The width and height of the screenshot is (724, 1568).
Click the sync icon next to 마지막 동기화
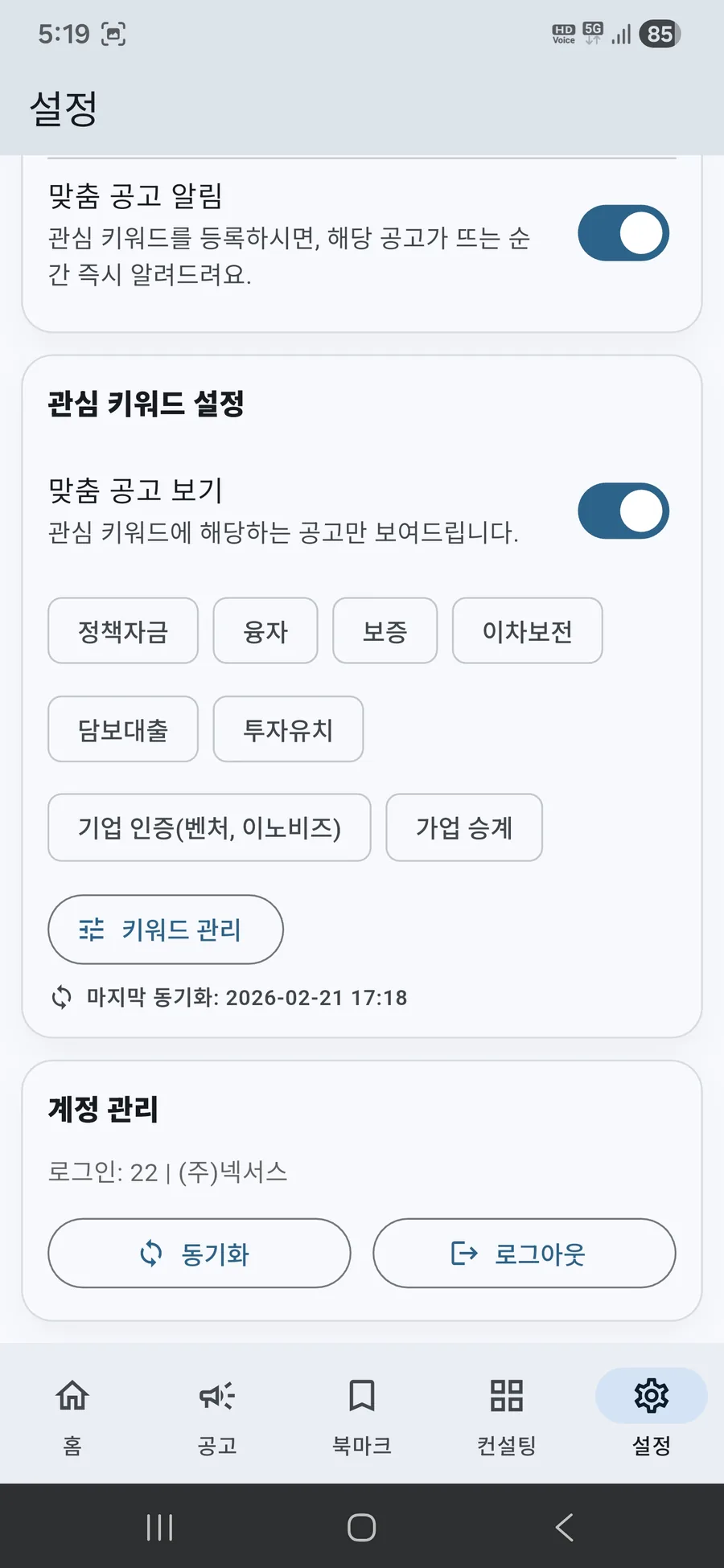(61, 998)
